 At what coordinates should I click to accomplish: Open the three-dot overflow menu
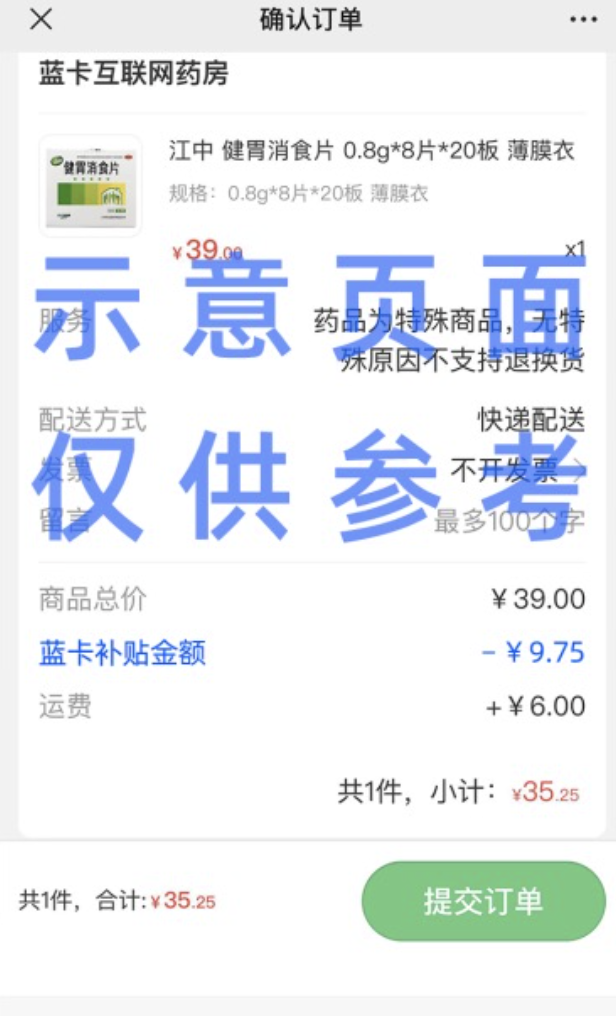tap(583, 19)
